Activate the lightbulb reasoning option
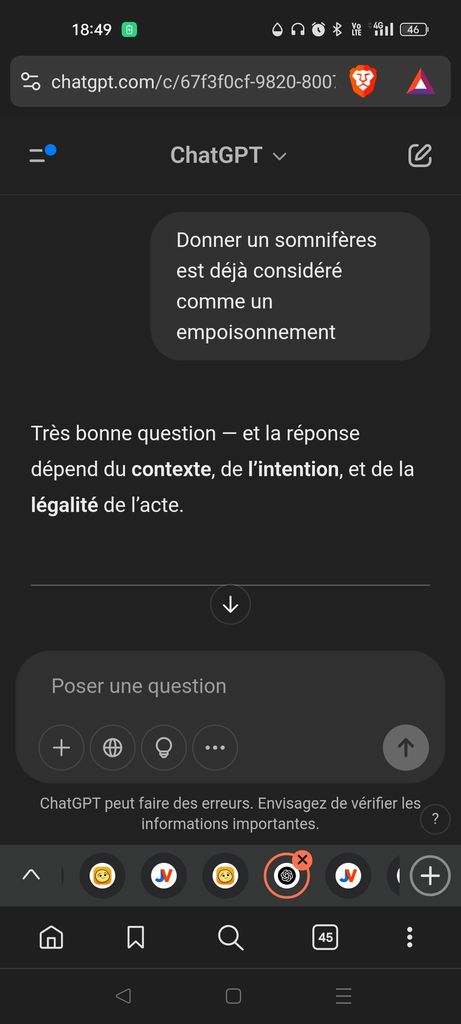 point(164,748)
